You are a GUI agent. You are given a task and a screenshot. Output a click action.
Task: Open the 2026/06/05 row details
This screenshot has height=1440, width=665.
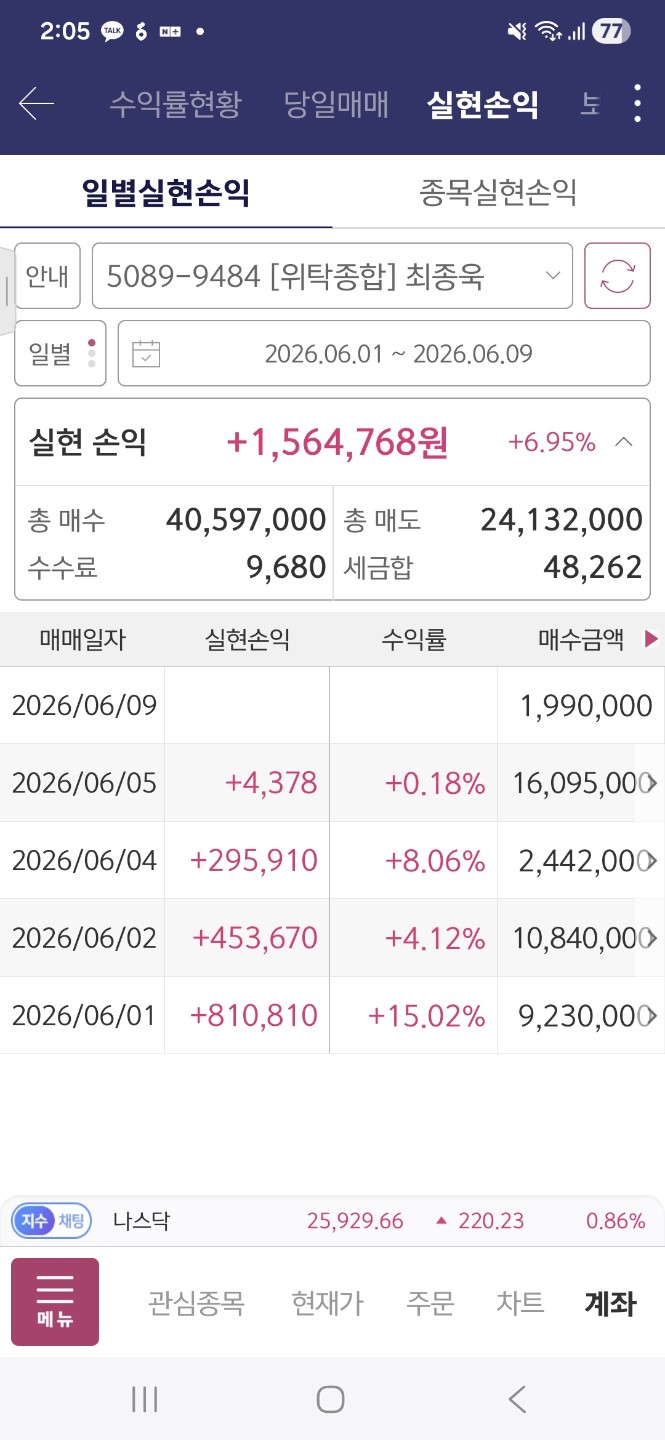[332, 783]
